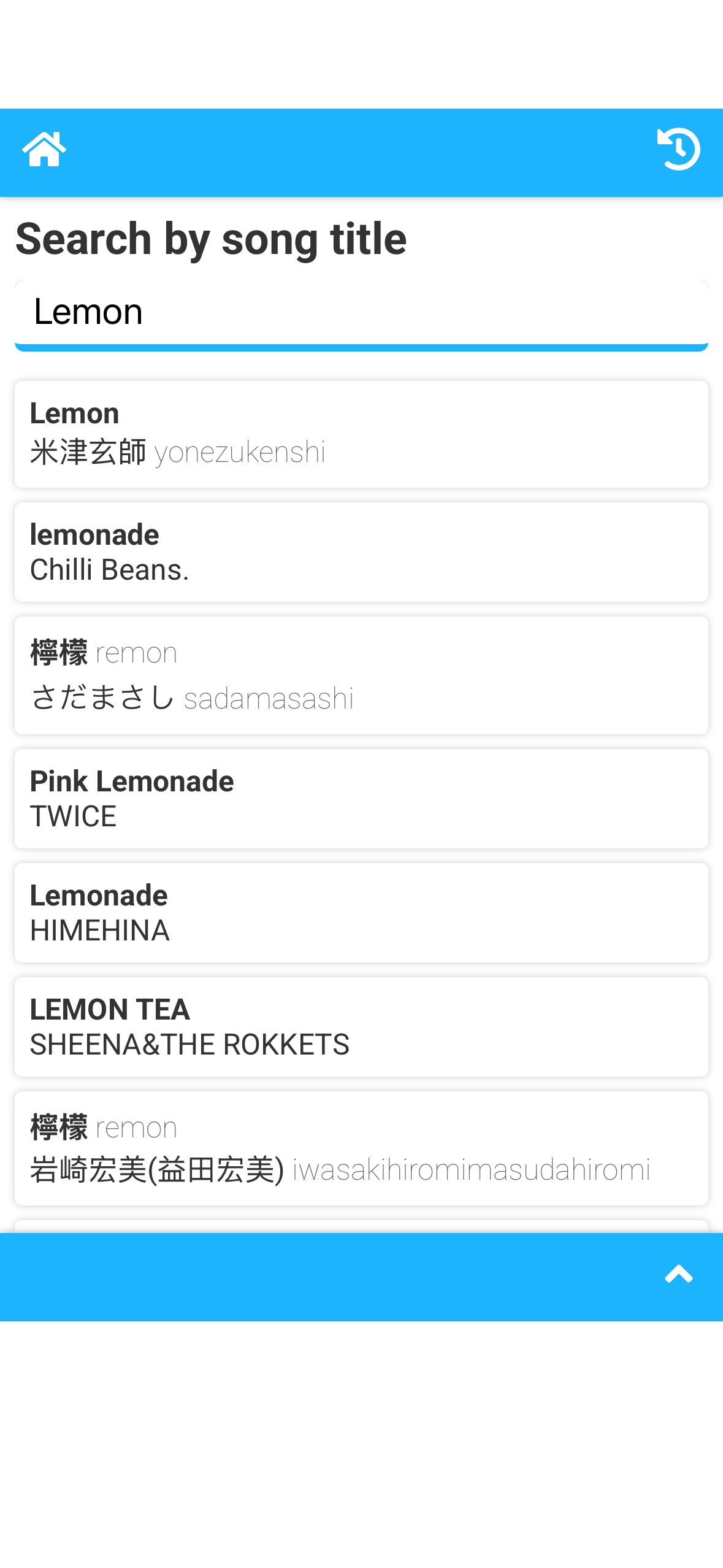The width and height of the screenshot is (723, 1568).
Task: Select the house icon on the blue bar
Action: point(44,149)
